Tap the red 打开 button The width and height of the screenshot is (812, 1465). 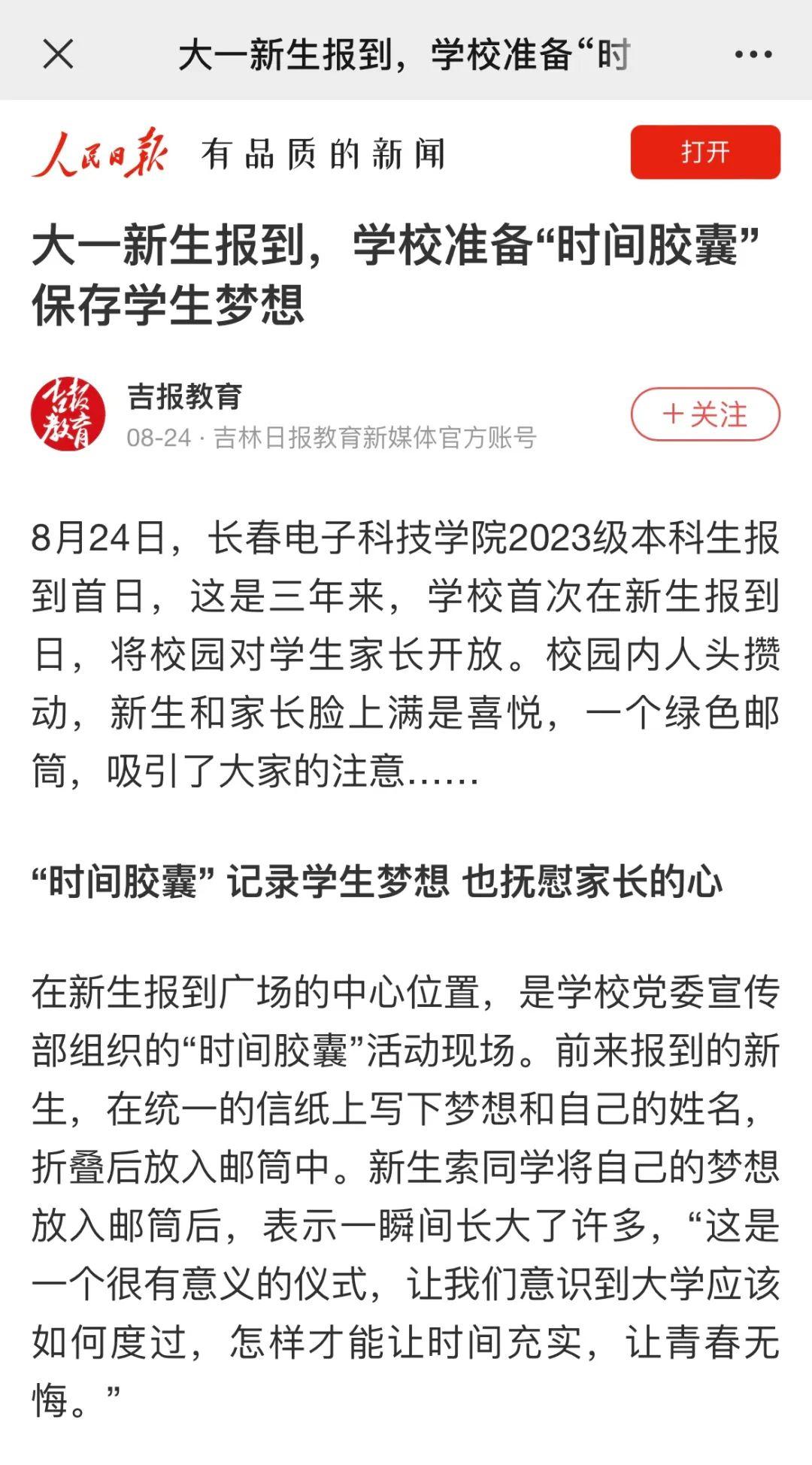[x=704, y=153]
